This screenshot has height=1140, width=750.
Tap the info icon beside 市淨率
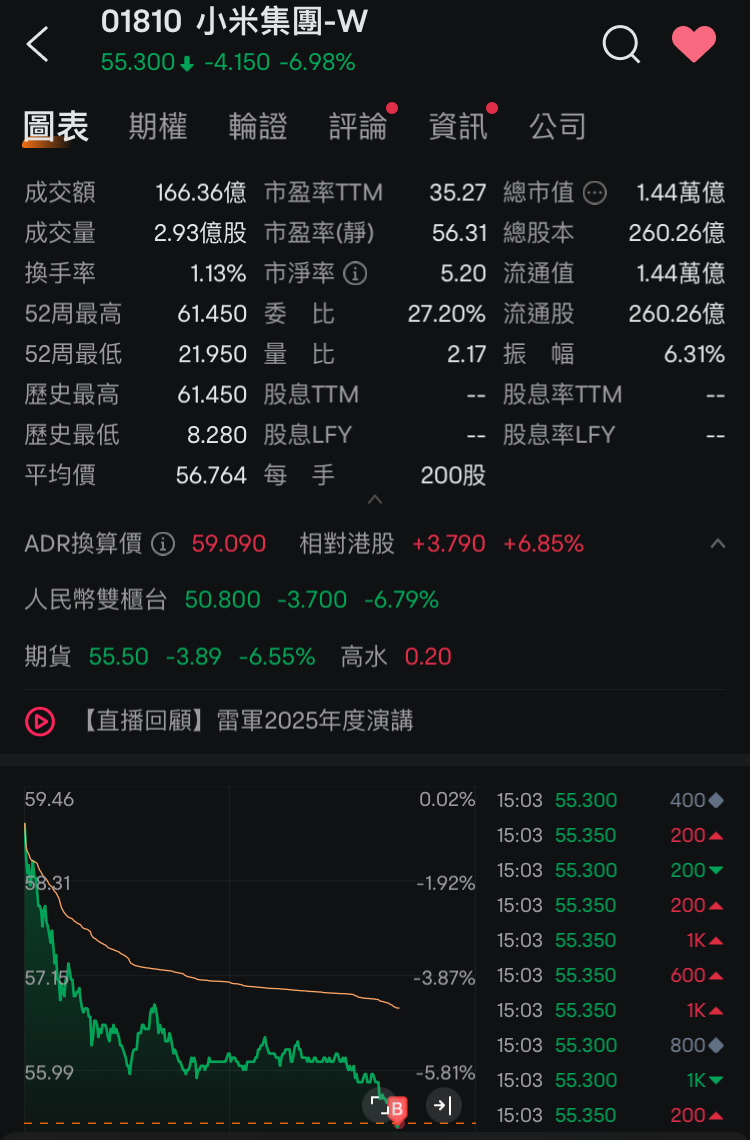click(x=354, y=273)
